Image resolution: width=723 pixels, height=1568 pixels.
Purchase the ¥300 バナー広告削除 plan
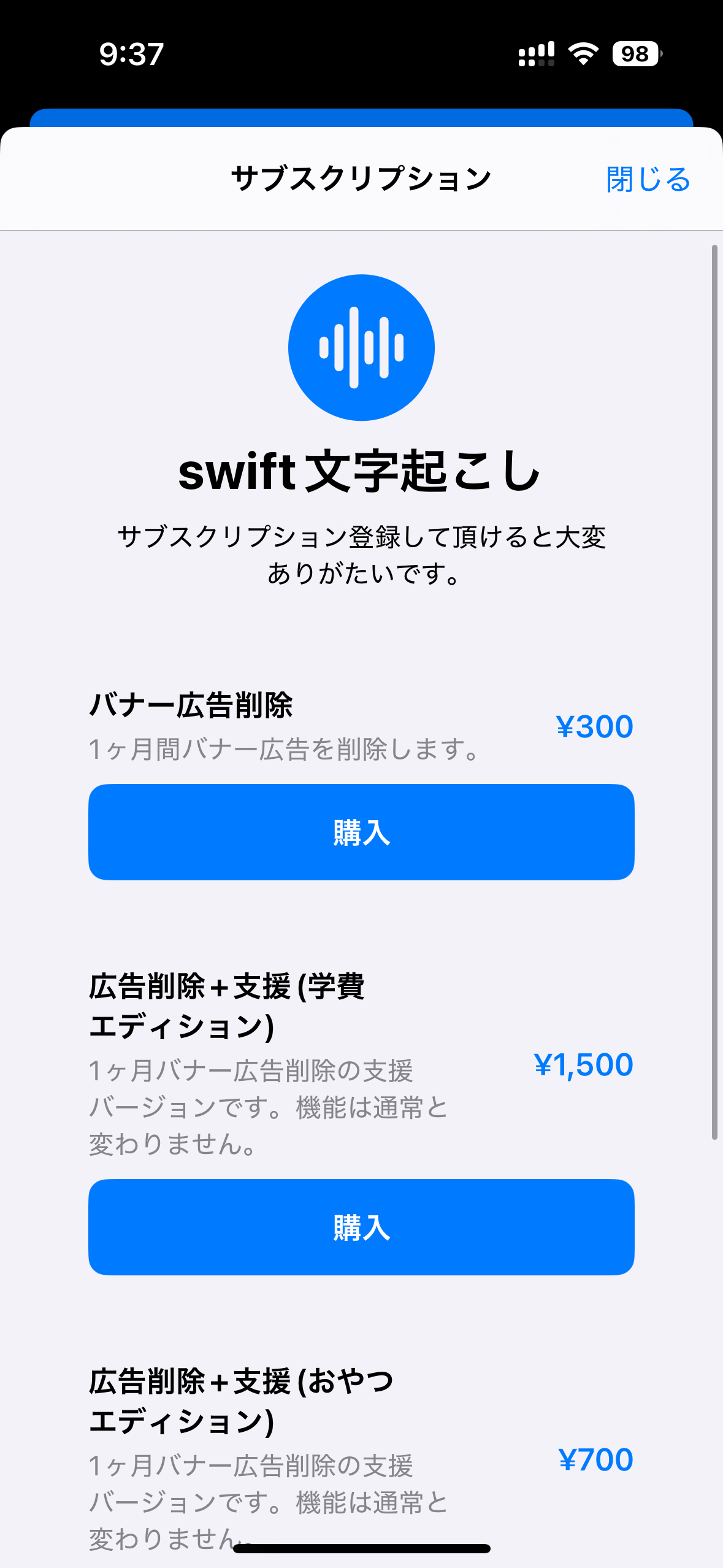[361, 832]
